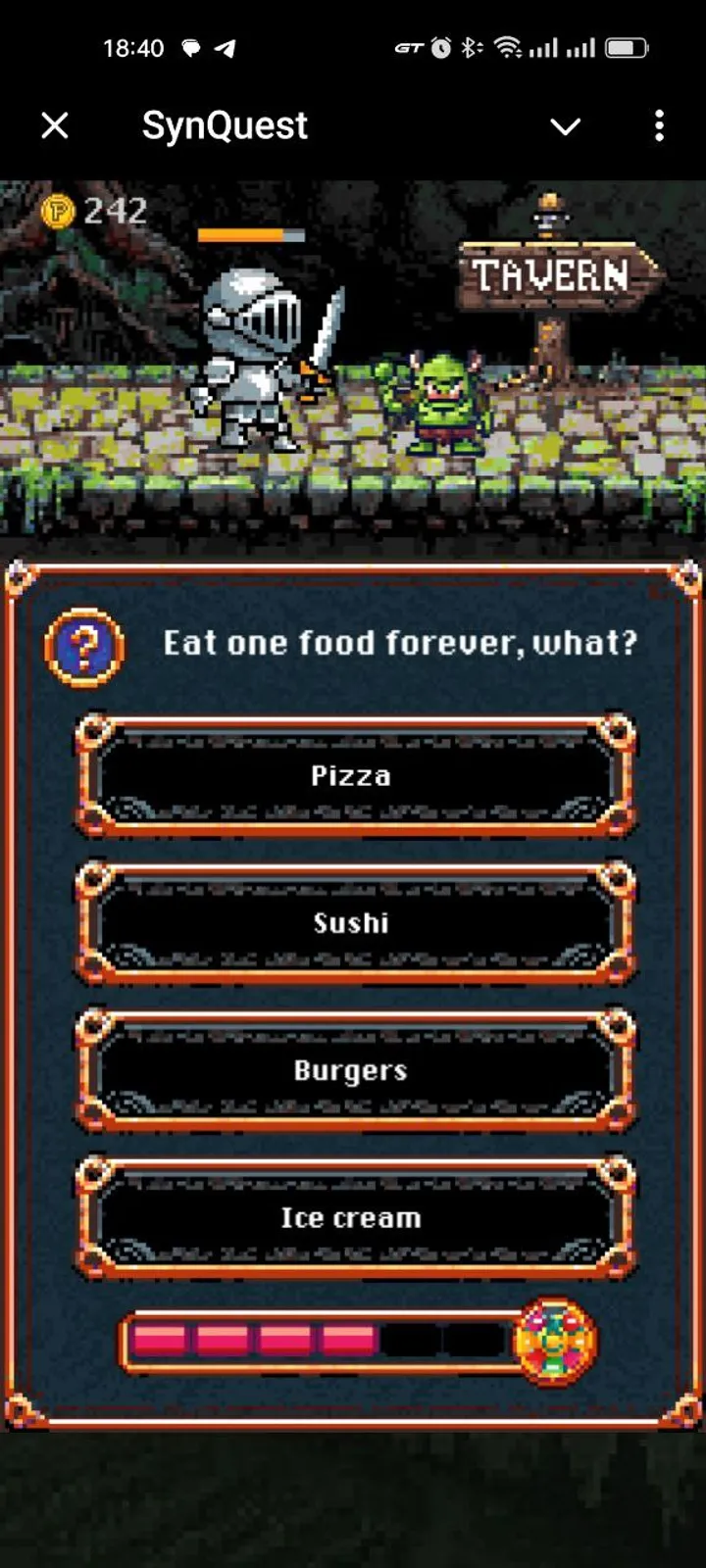Select the Pizza answer
706x1568 pixels.
tap(351, 775)
